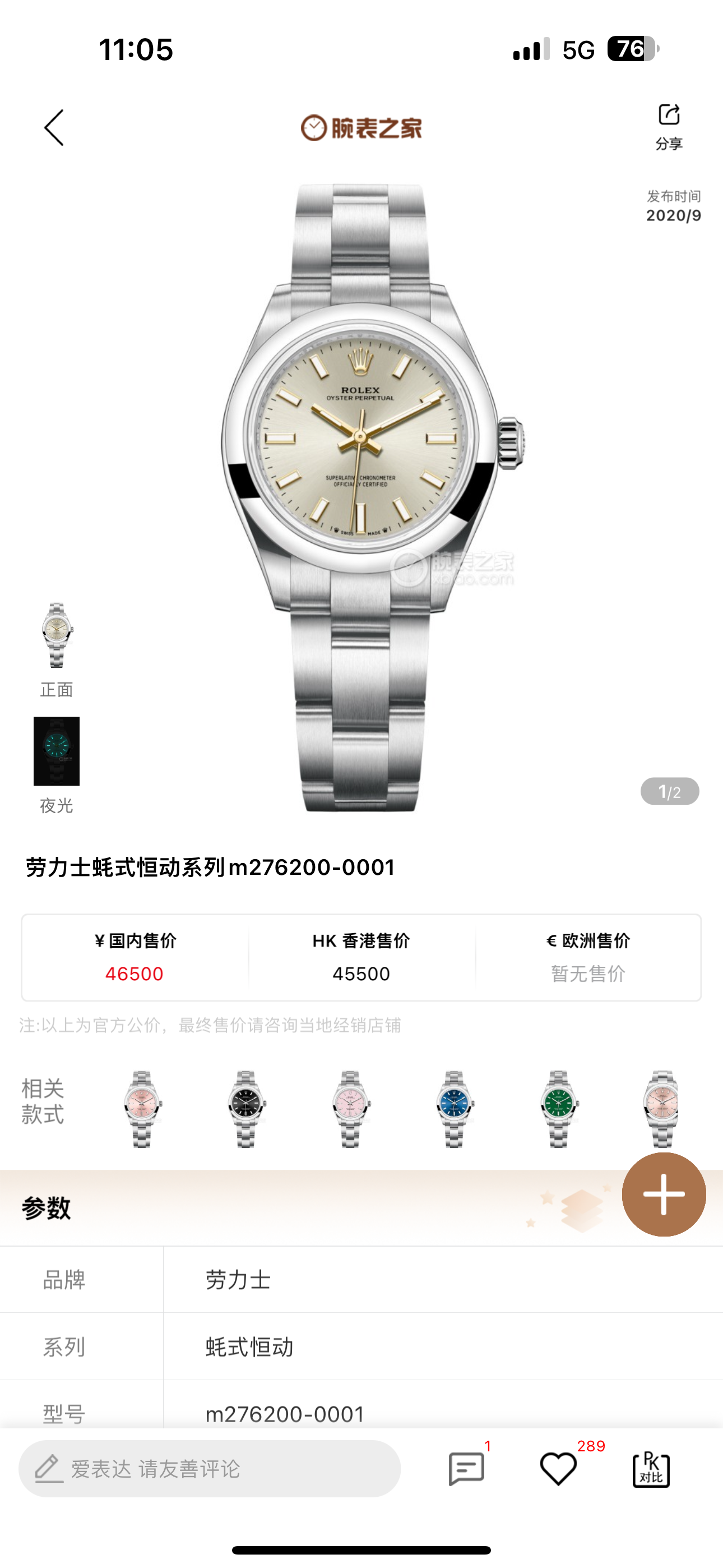
Task: Open the PK 对比 compare tool
Action: tap(651, 1469)
